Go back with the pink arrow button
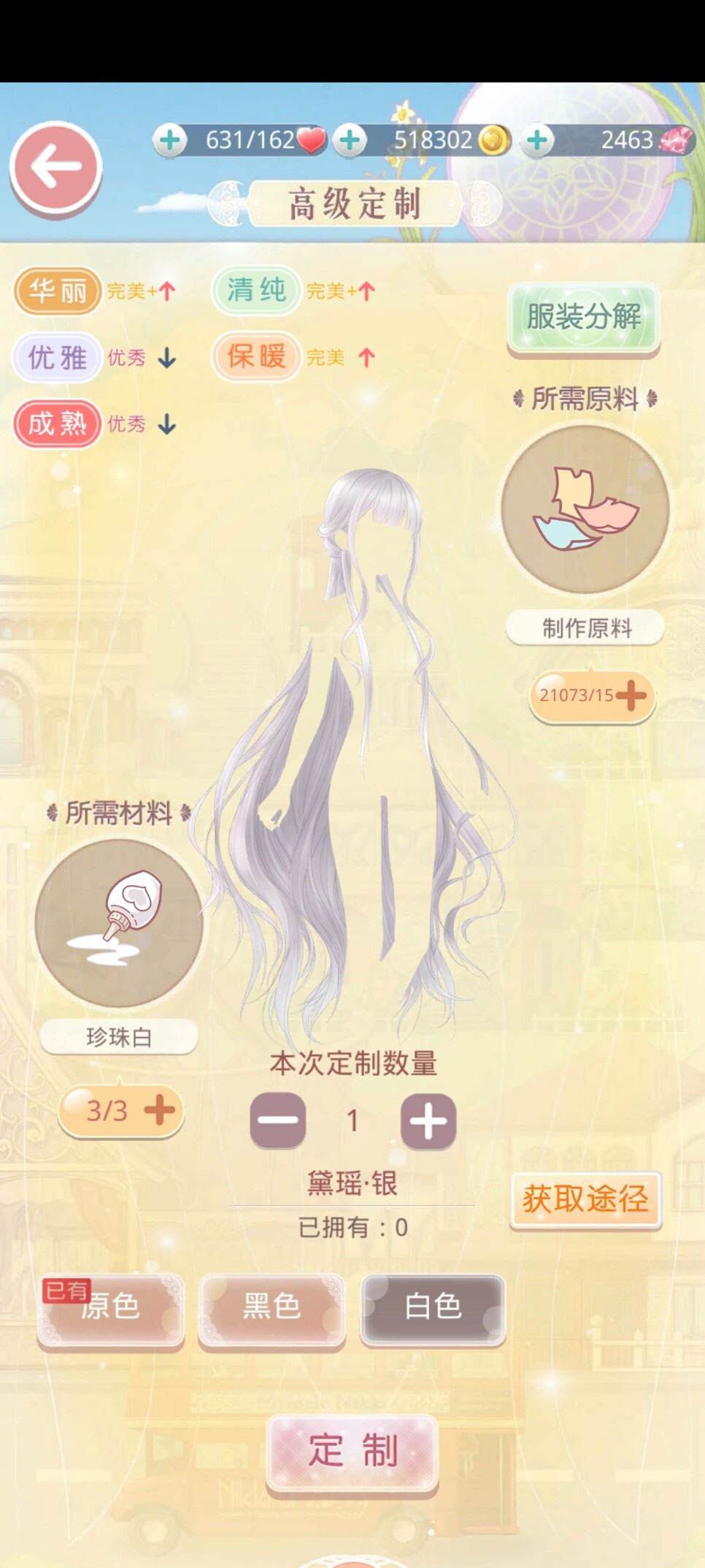Viewport: 705px width, 1568px height. (x=55, y=168)
